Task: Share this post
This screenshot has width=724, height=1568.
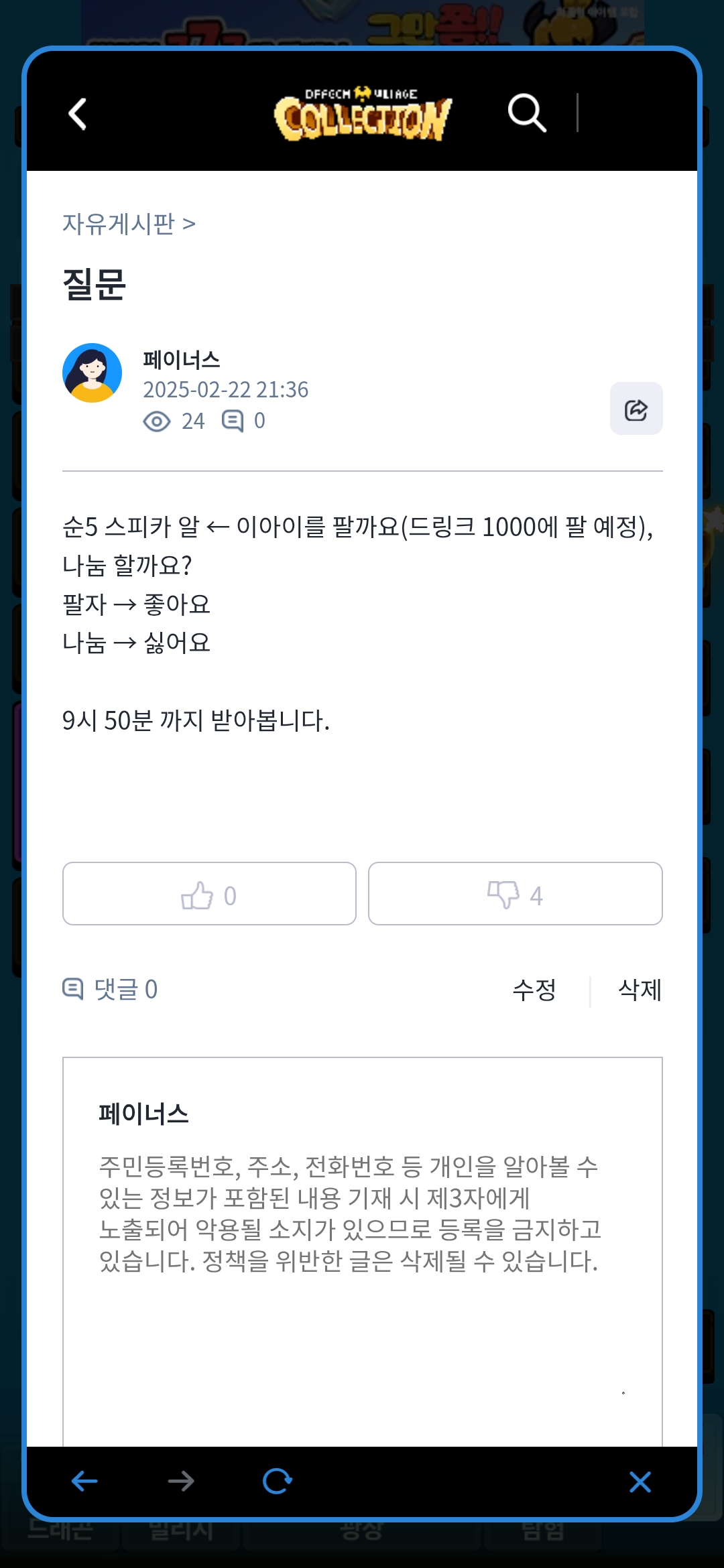Action: (636, 409)
